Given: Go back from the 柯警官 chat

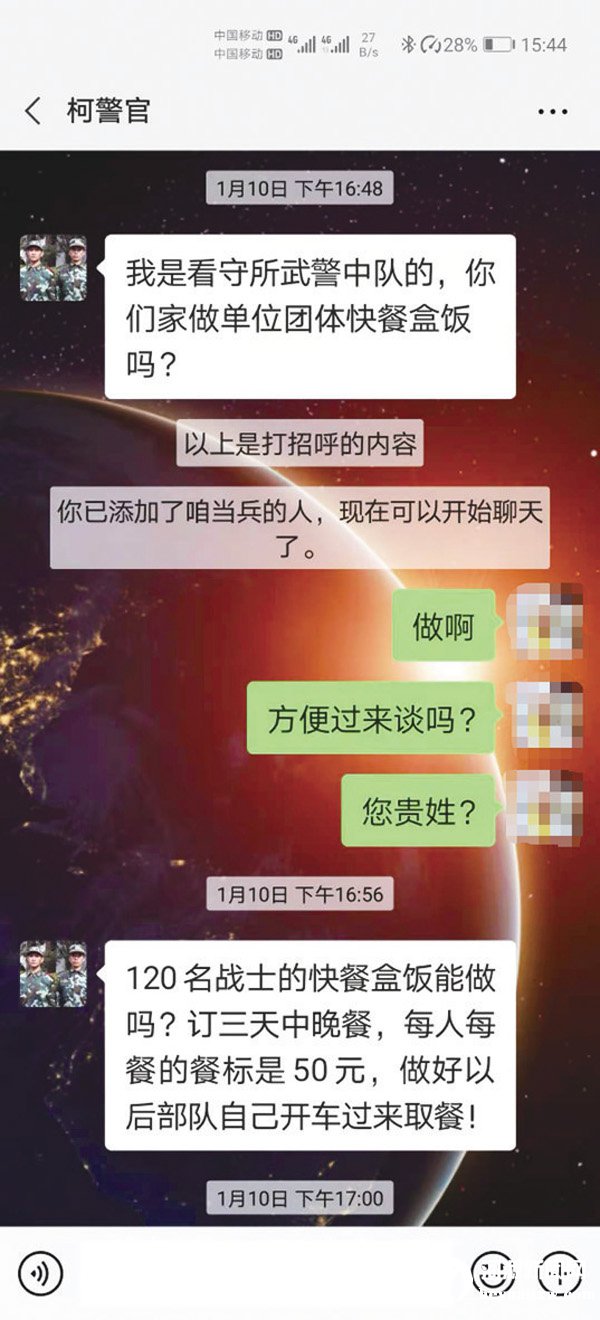Looking at the screenshot, I should tap(33, 111).
